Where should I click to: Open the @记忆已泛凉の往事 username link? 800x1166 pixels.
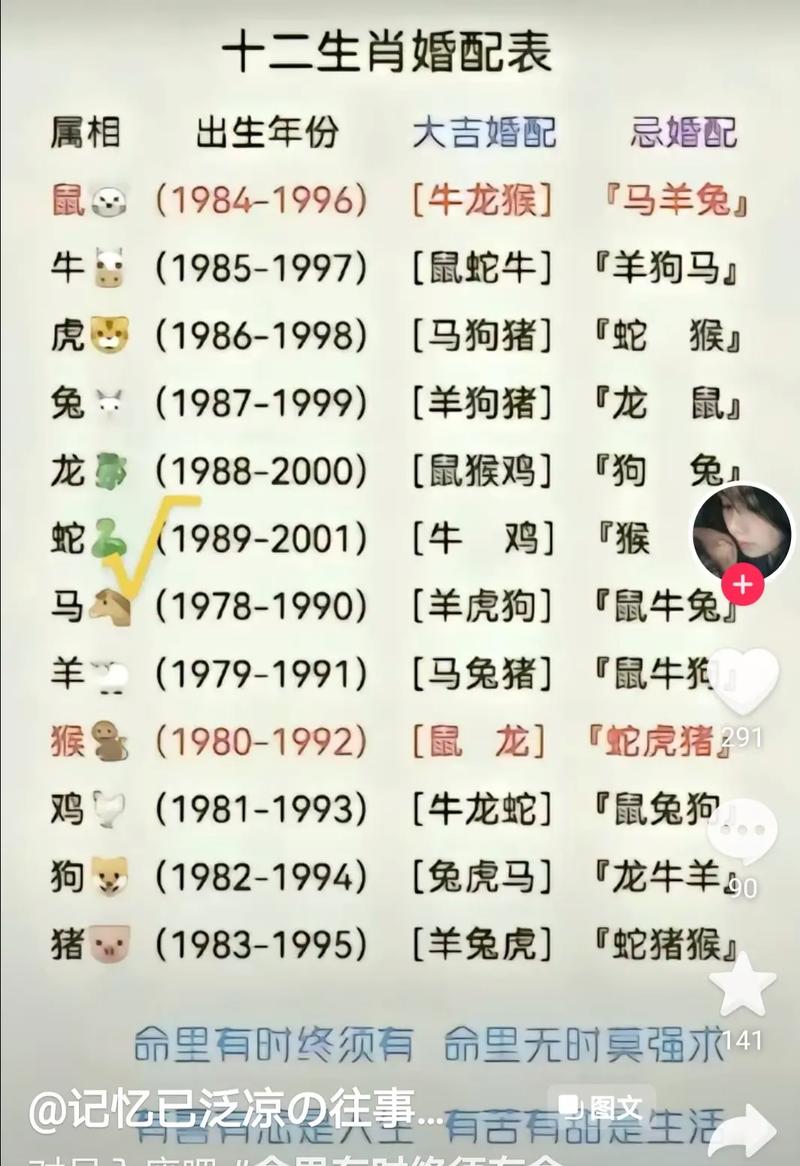(236, 1108)
